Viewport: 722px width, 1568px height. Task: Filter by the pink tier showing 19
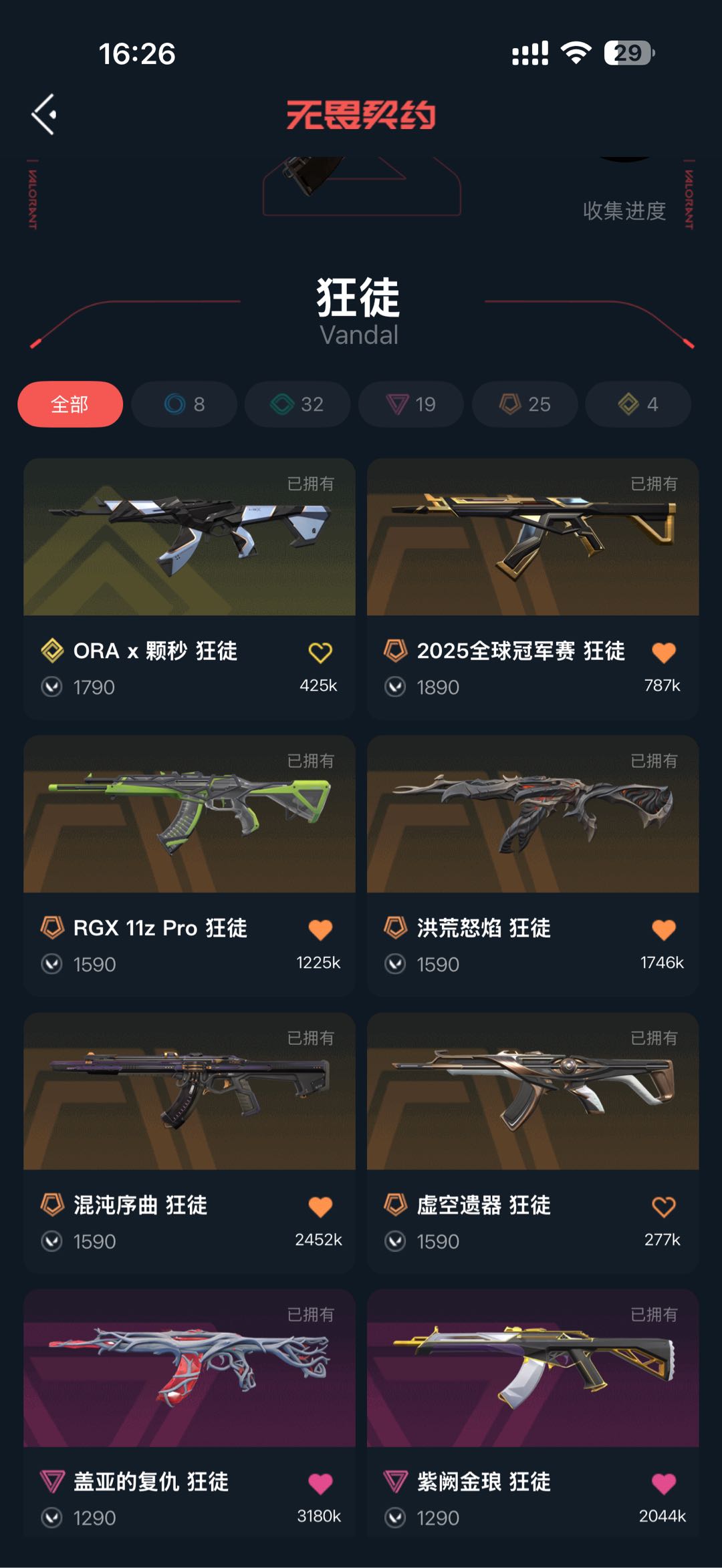411,404
